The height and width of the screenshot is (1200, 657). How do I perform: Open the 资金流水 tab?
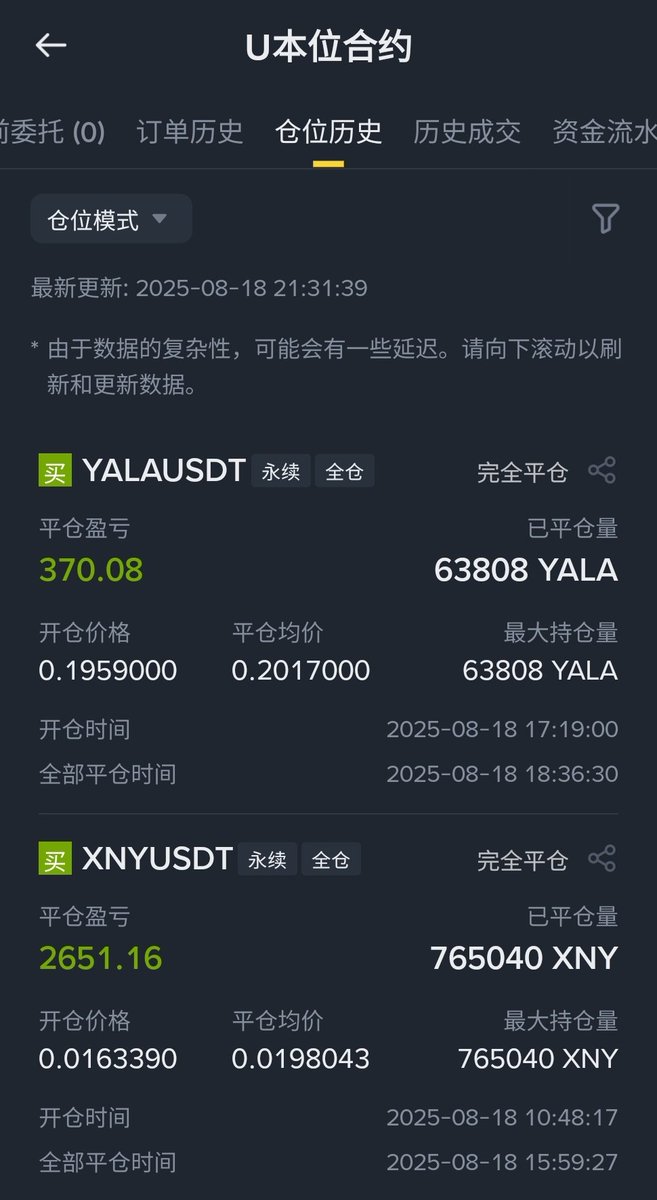pos(604,132)
